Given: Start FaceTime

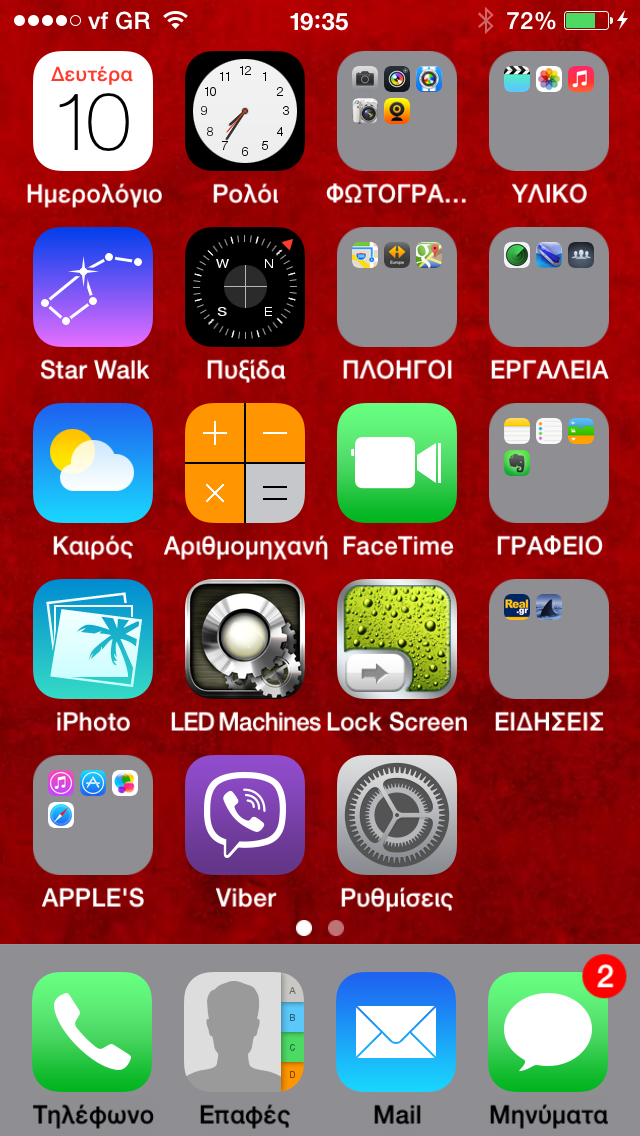Looking at the screenshot, I should pos(396,463).
